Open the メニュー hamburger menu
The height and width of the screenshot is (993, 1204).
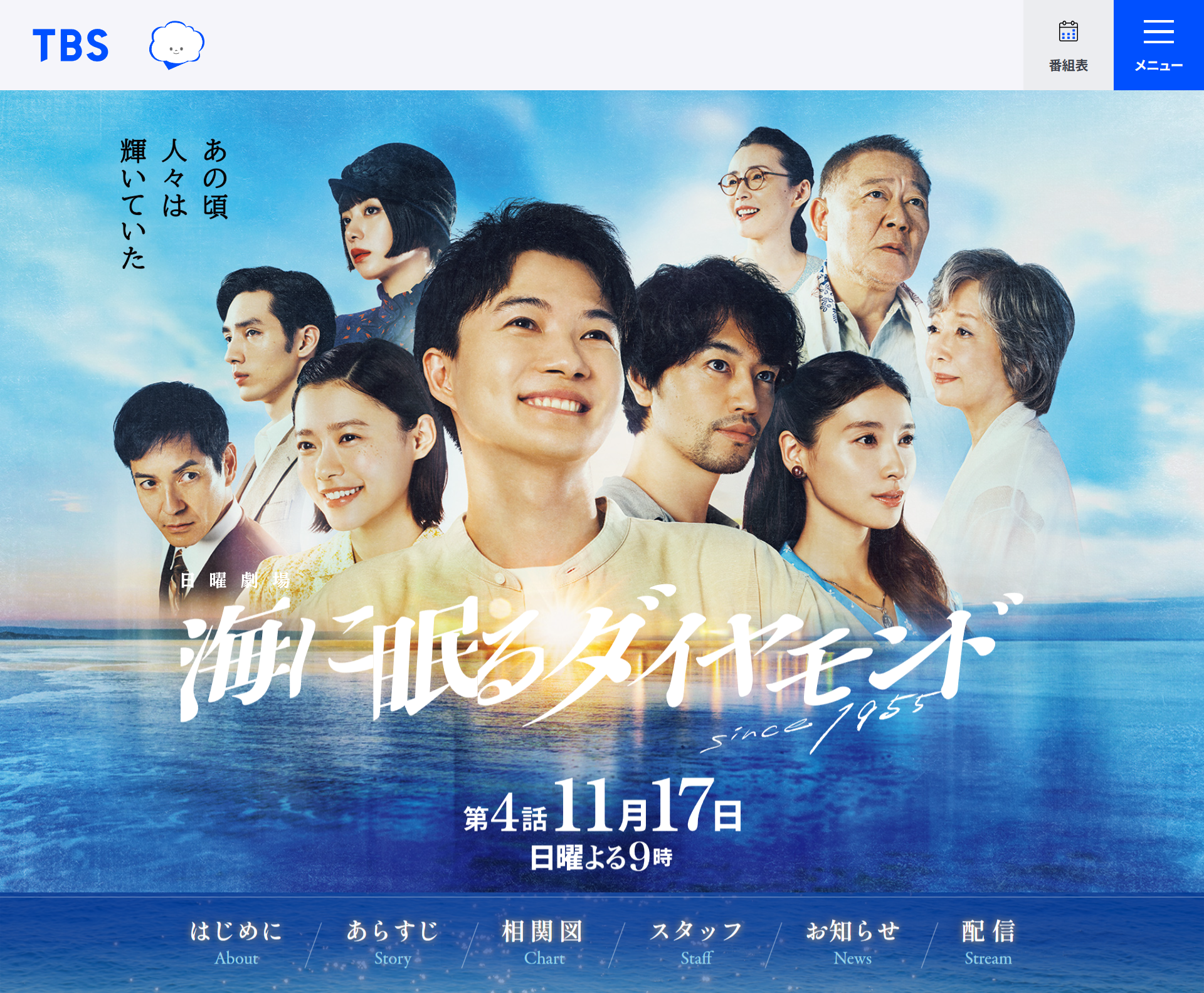(1158, 45)
